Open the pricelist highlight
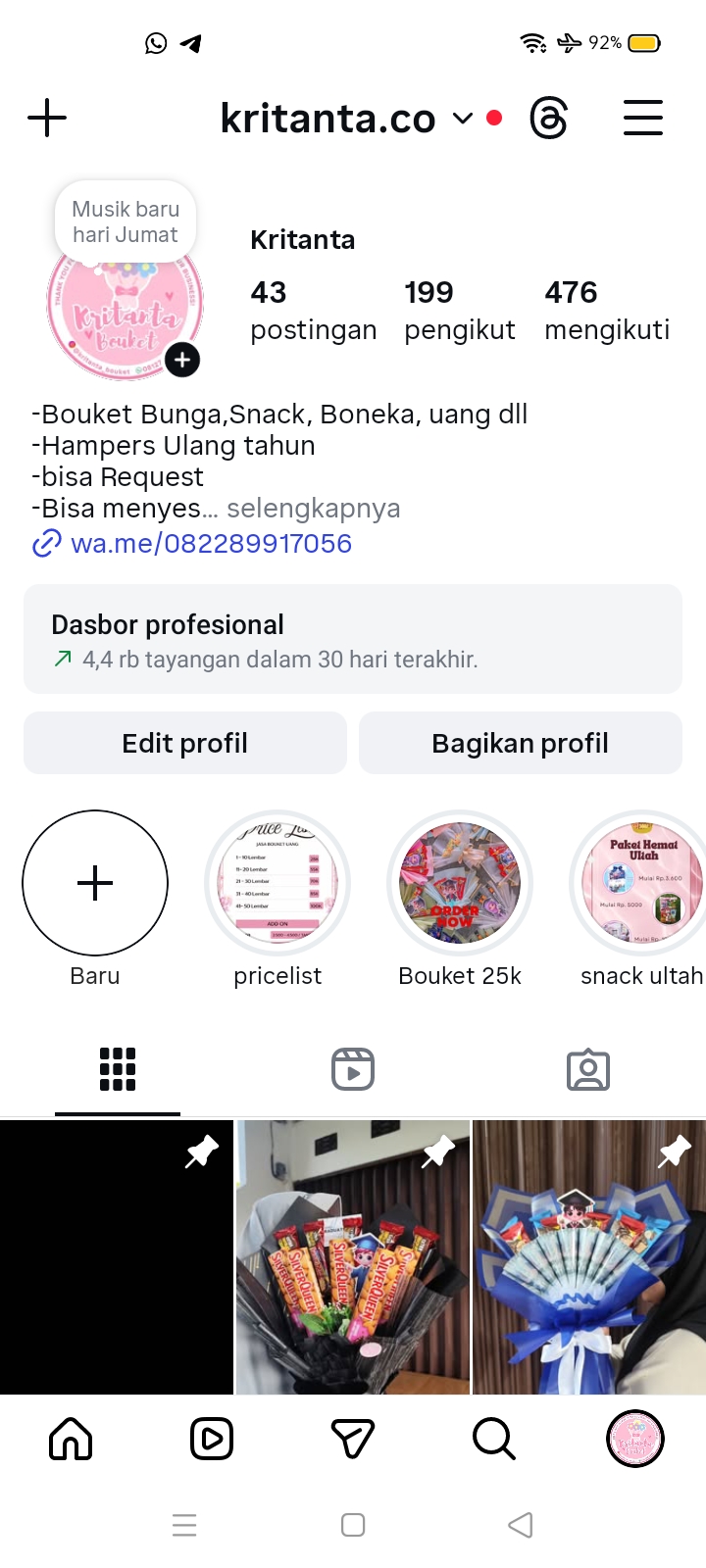The width and height of the screenshot is (706, 1568). pyautogui.click(x=277, y=883)
